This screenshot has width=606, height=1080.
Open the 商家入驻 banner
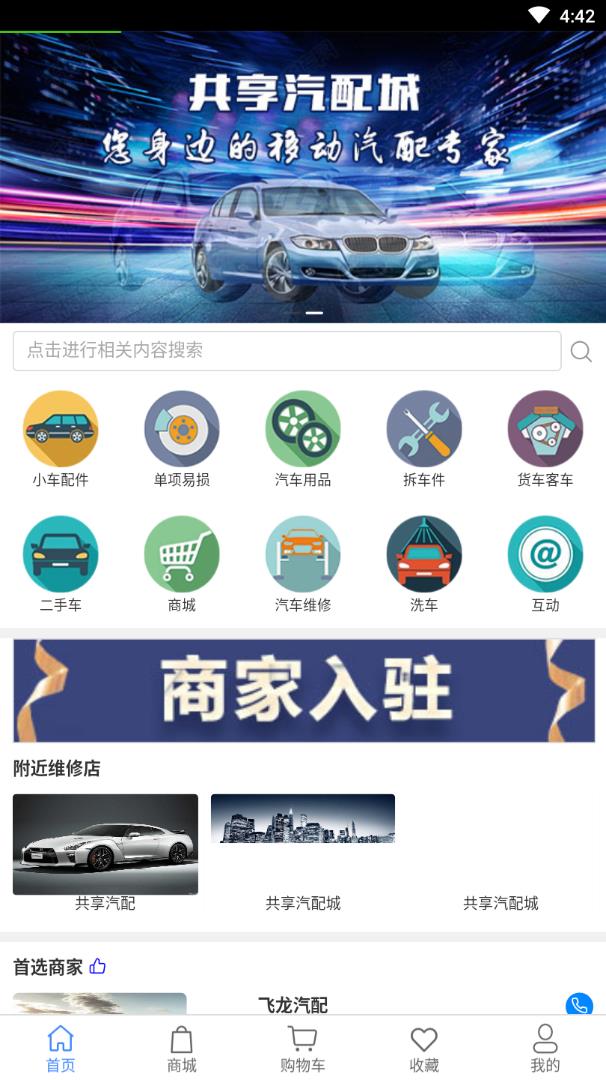coord(303,691)
